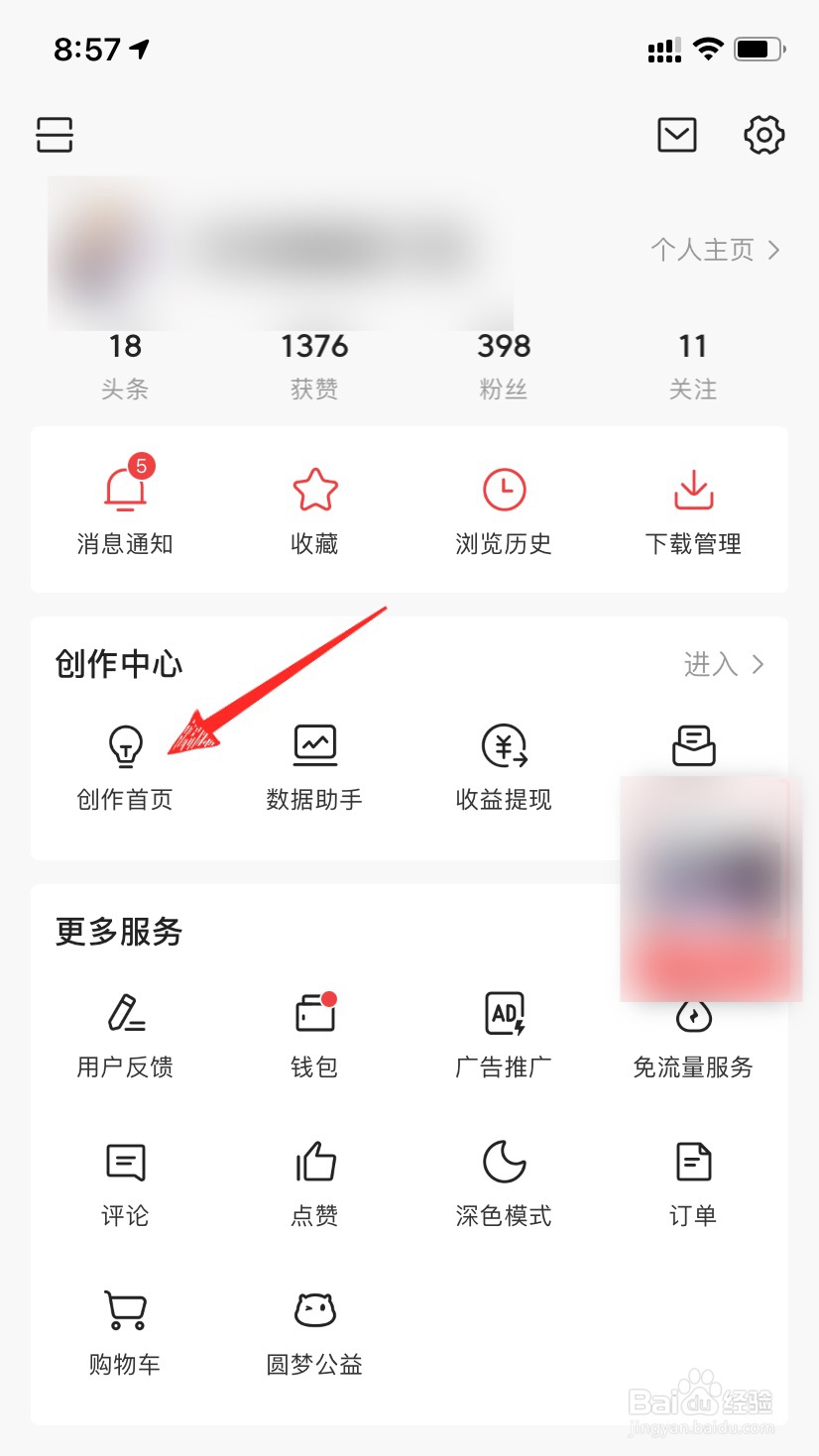Open 购物车 shopping cart
This screenshot has width=819, height=1456.
(x=124, y=1310)
